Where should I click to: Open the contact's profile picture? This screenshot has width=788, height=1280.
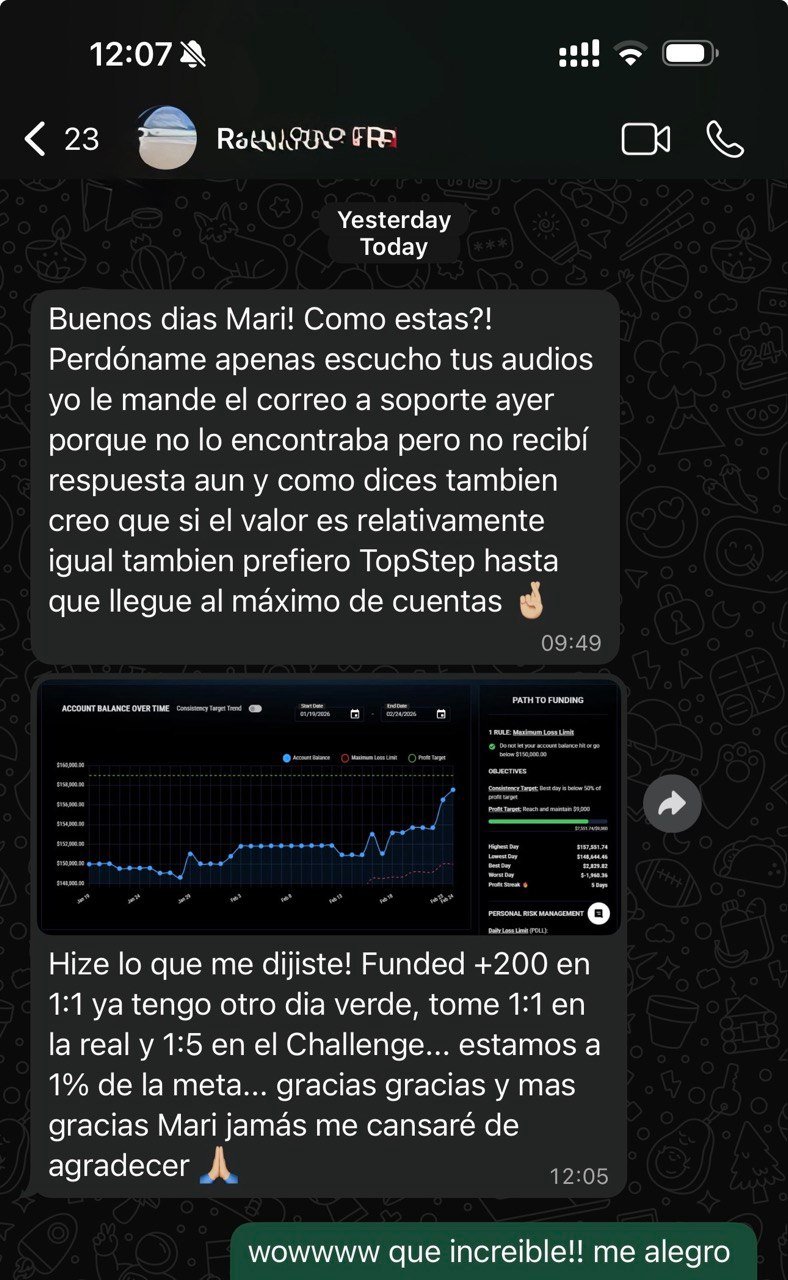[x=166, y=138]
